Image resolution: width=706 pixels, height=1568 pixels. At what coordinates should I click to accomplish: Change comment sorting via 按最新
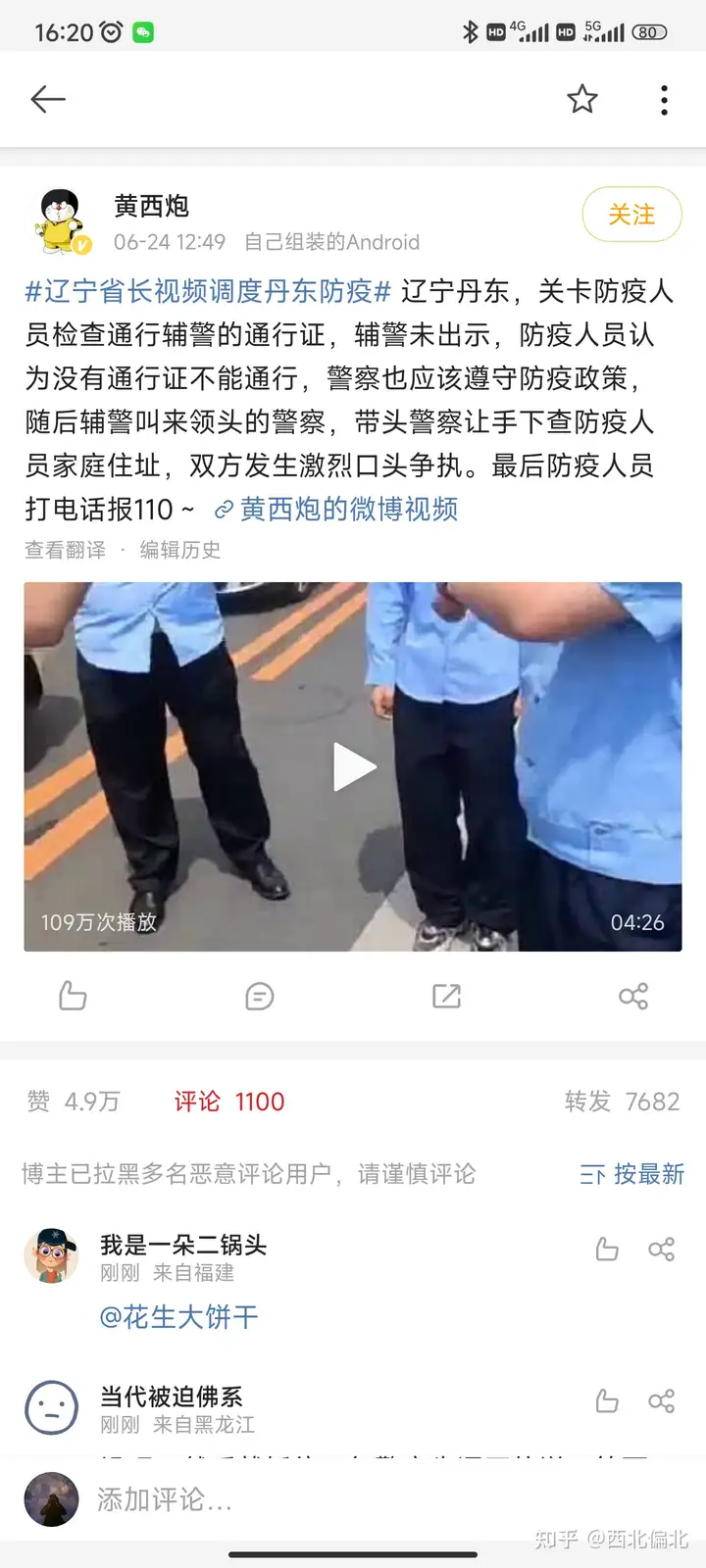[632, 1174]
